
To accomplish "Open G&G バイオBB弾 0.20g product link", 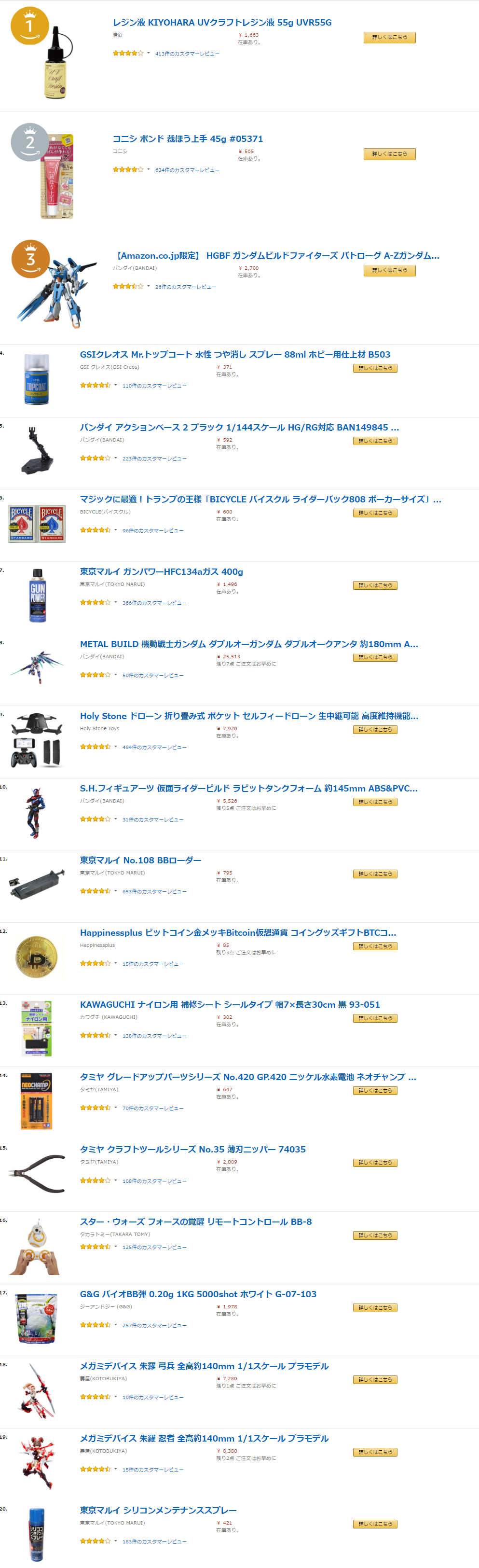I will coord(198,1294).
